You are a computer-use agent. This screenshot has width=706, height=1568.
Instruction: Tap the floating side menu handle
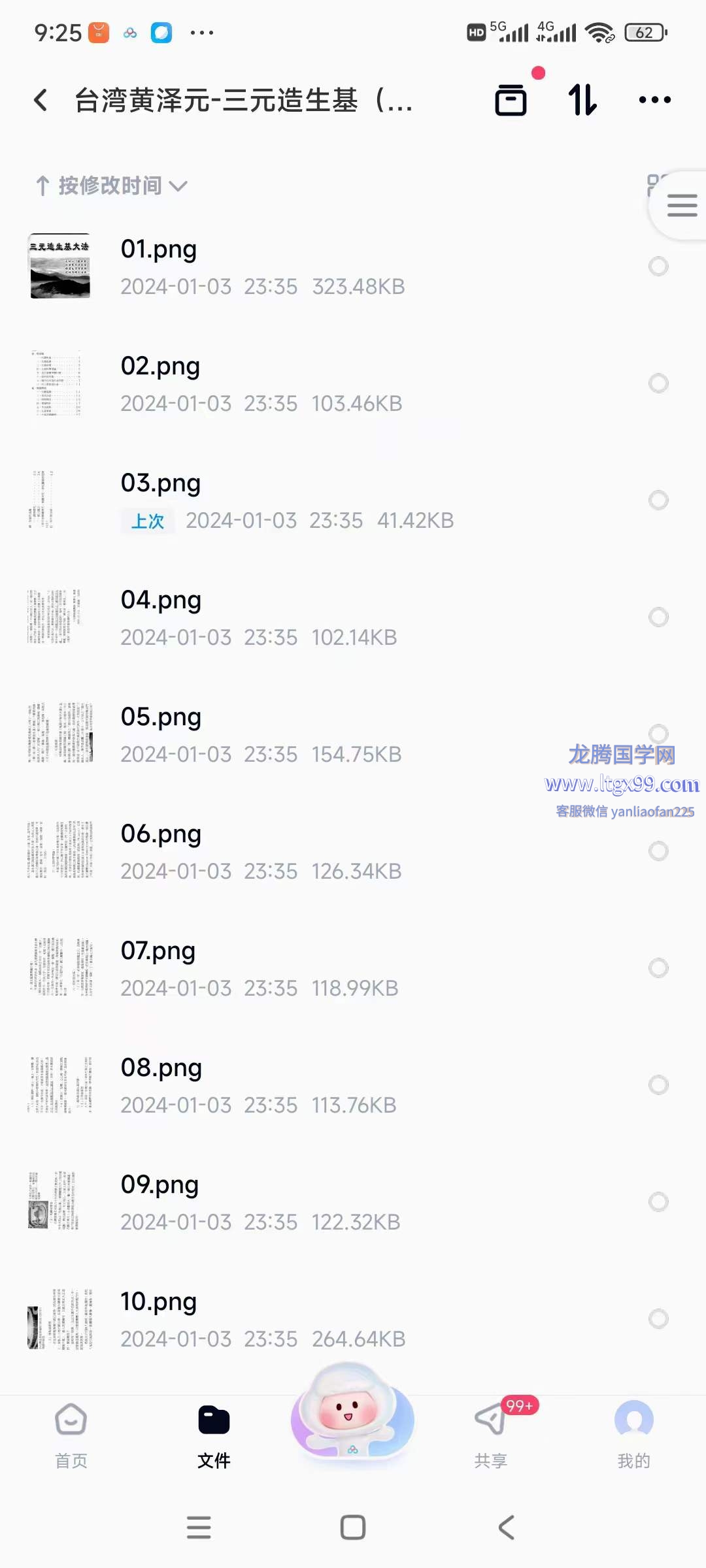point(680,206)
